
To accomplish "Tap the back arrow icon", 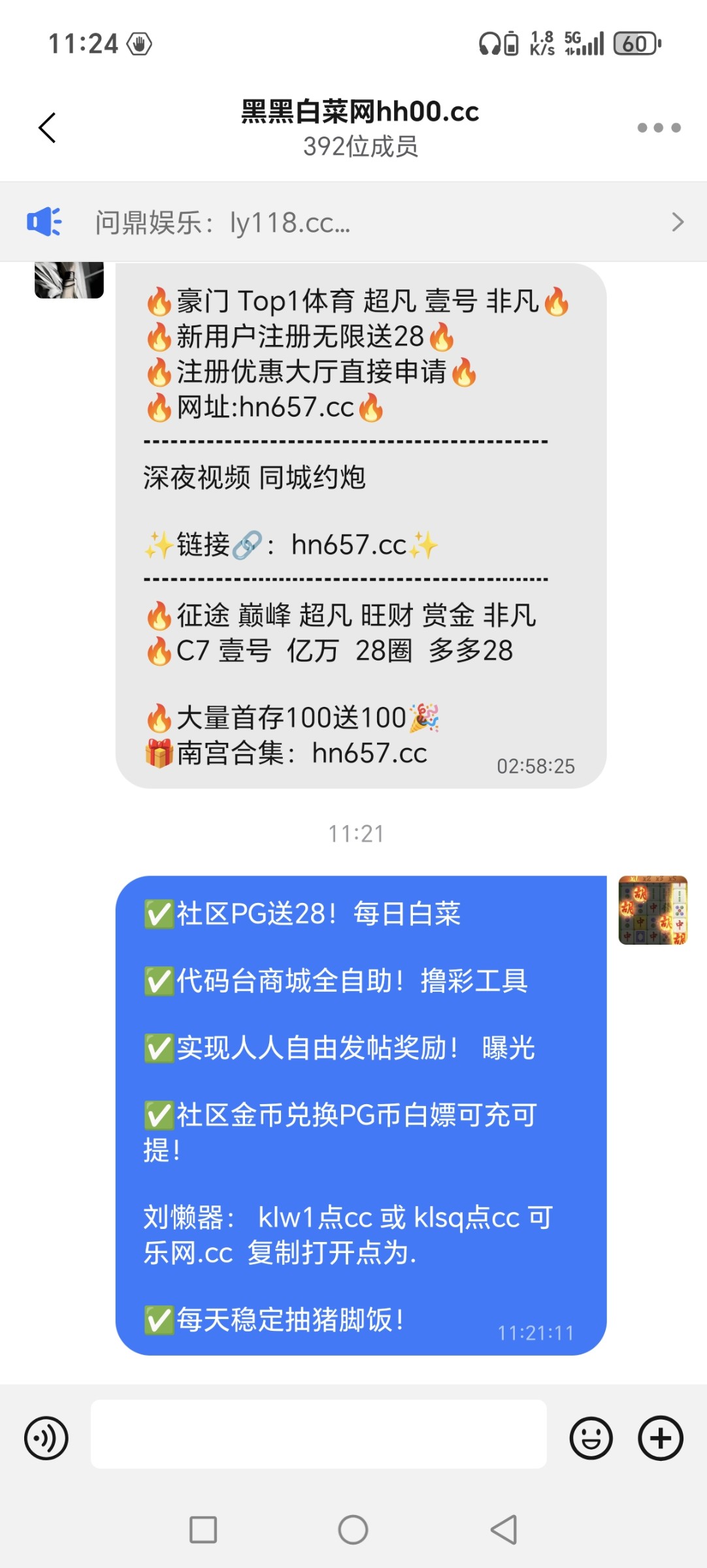I will [x=46, y=128].
